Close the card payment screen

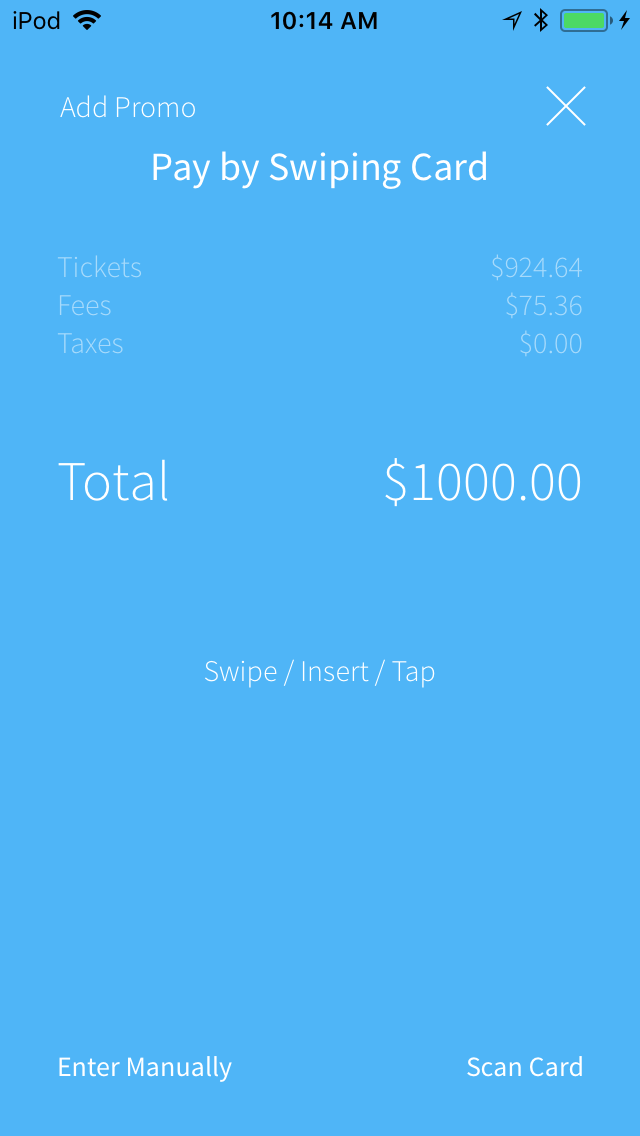(565, 106)
